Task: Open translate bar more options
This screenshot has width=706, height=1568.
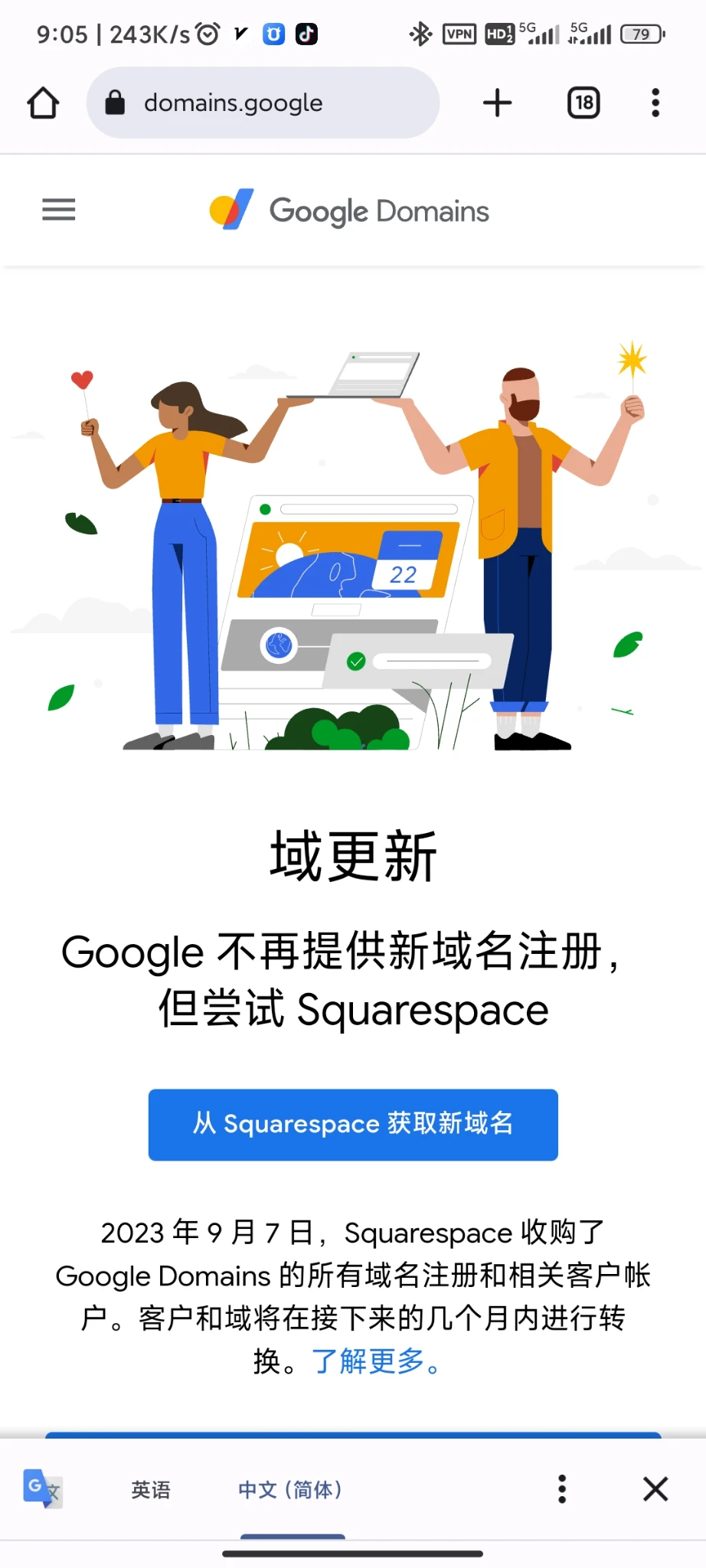Action: point(562,1489)
